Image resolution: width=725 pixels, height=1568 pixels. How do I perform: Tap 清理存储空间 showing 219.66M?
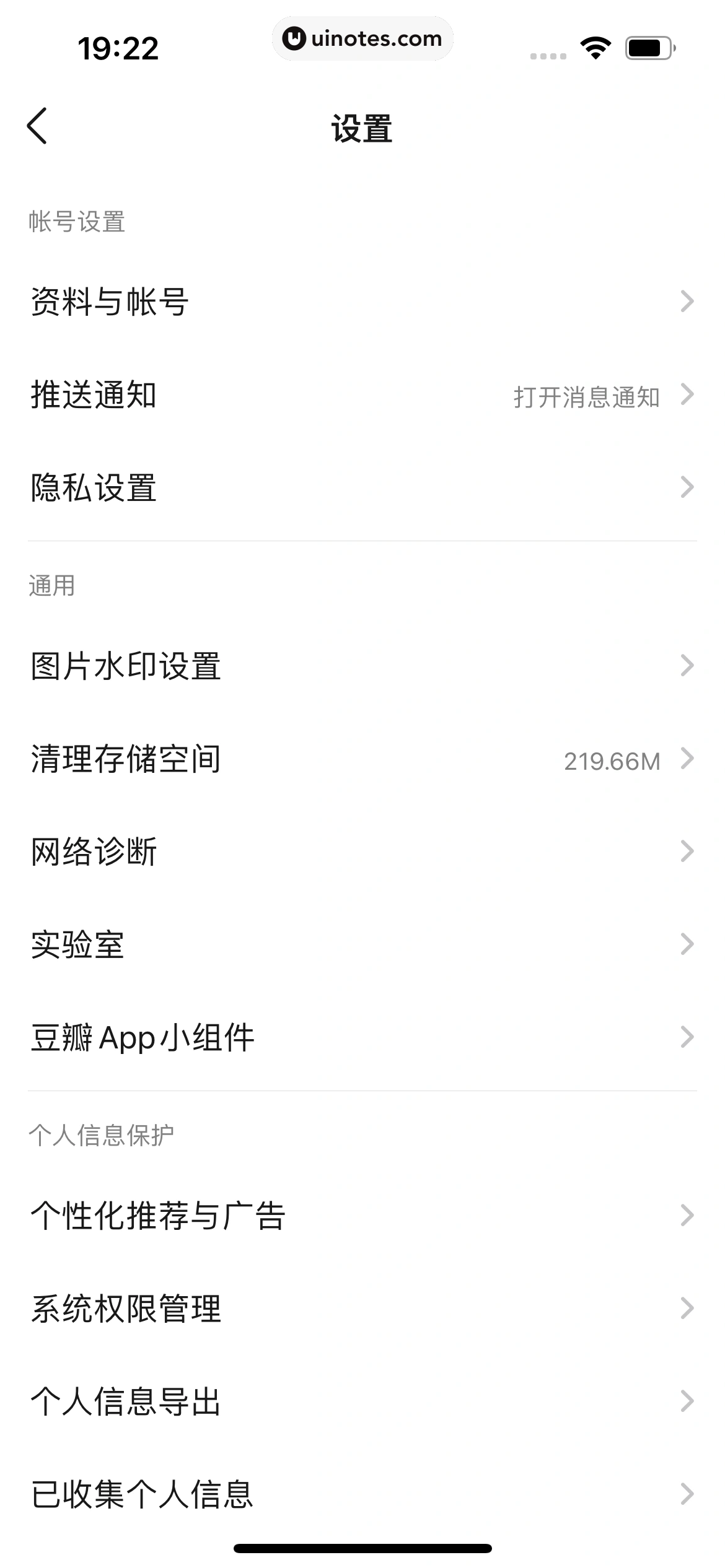(x=362, y=759)
